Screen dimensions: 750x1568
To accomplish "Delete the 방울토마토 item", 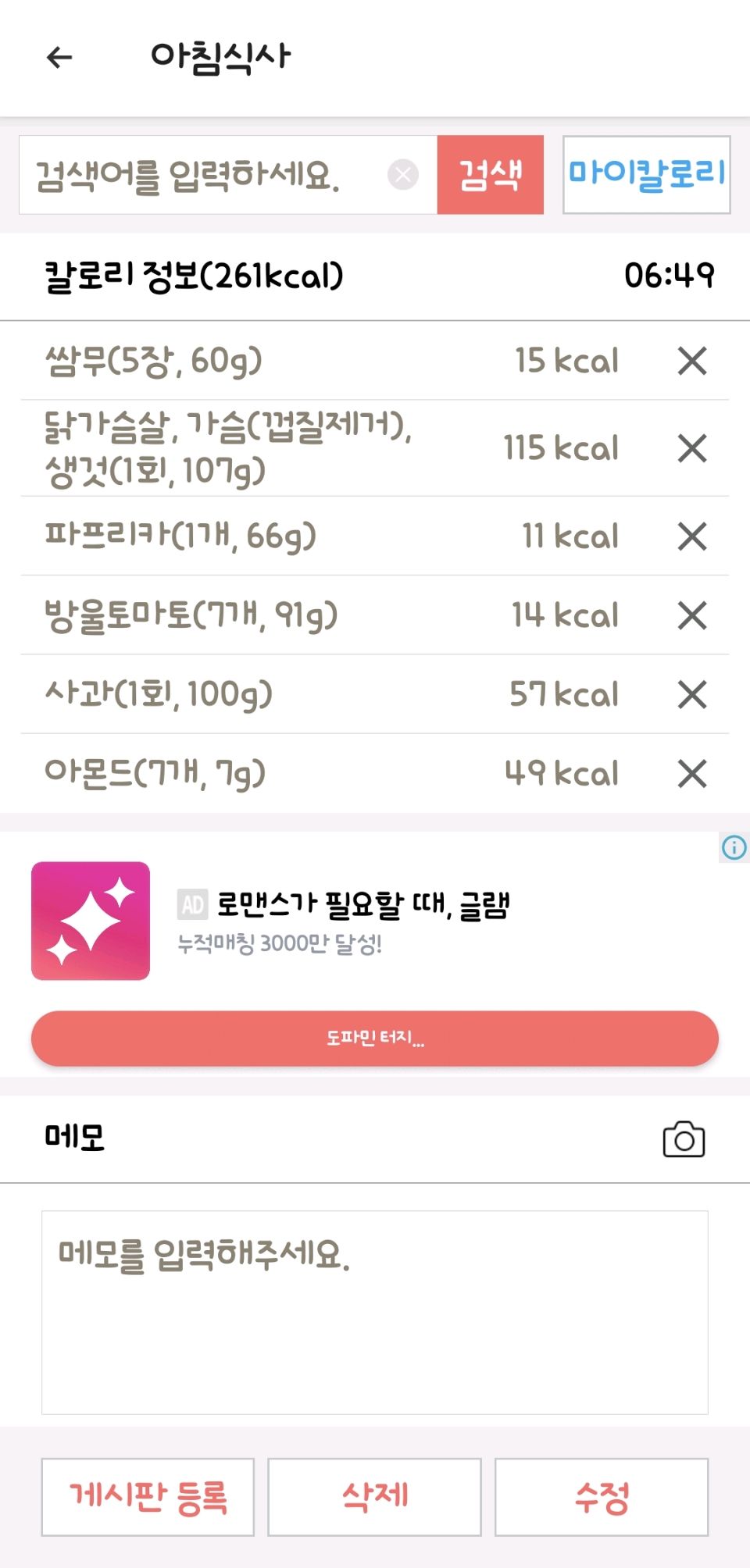I will click(x=692, y=615).
